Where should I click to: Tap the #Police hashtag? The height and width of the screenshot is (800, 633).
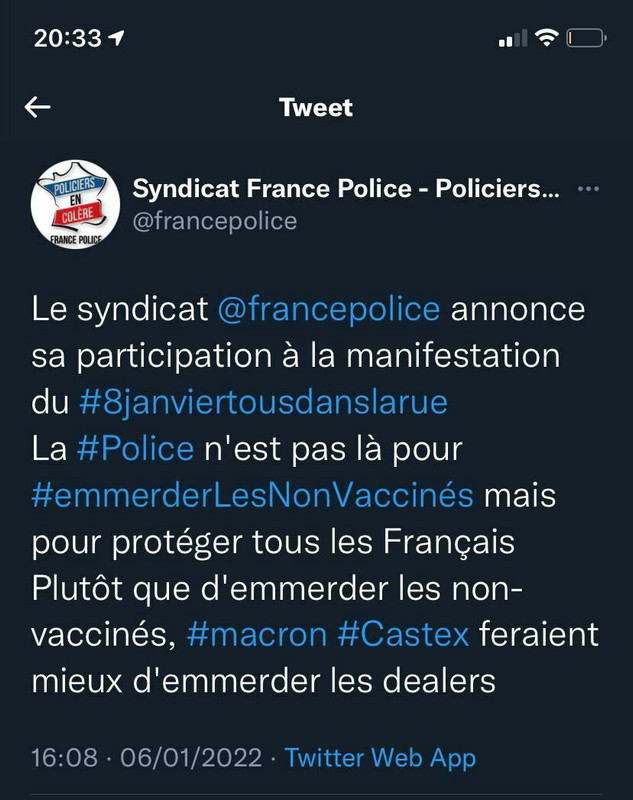tap(135, 449)
